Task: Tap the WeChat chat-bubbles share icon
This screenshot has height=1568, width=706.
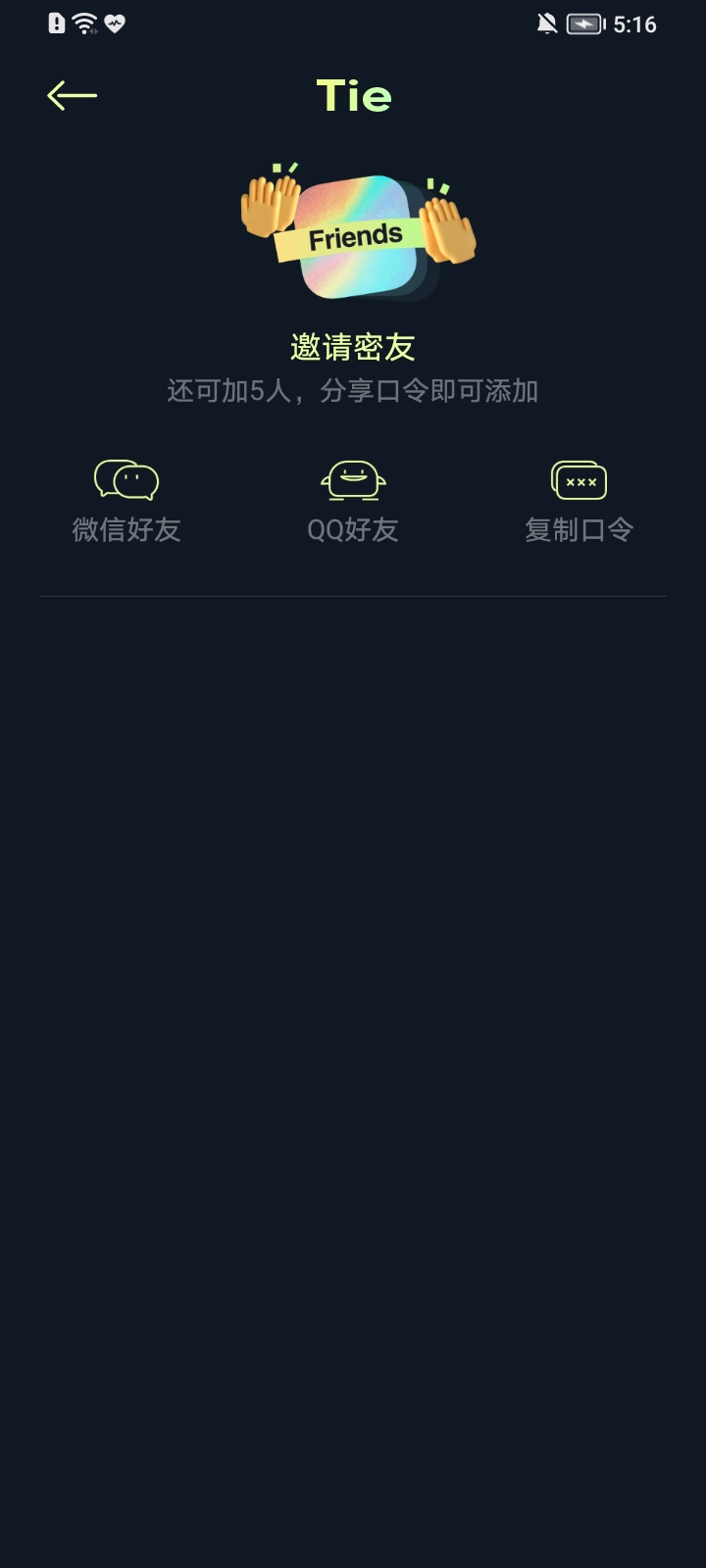Action: pyautogui.click(x=127, y=480)
